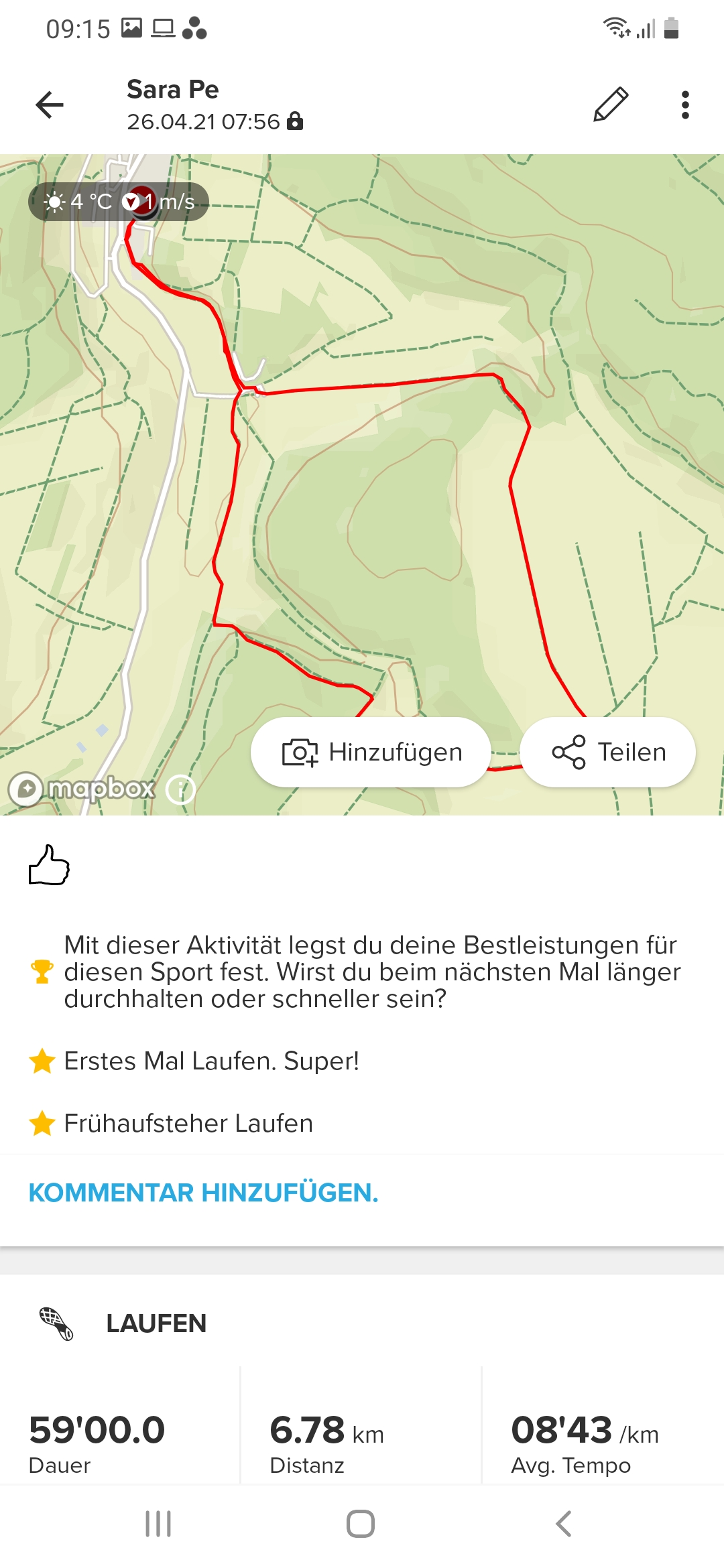
Task: Tap Hinzufügen to add a photo
Action: [371, 752]
